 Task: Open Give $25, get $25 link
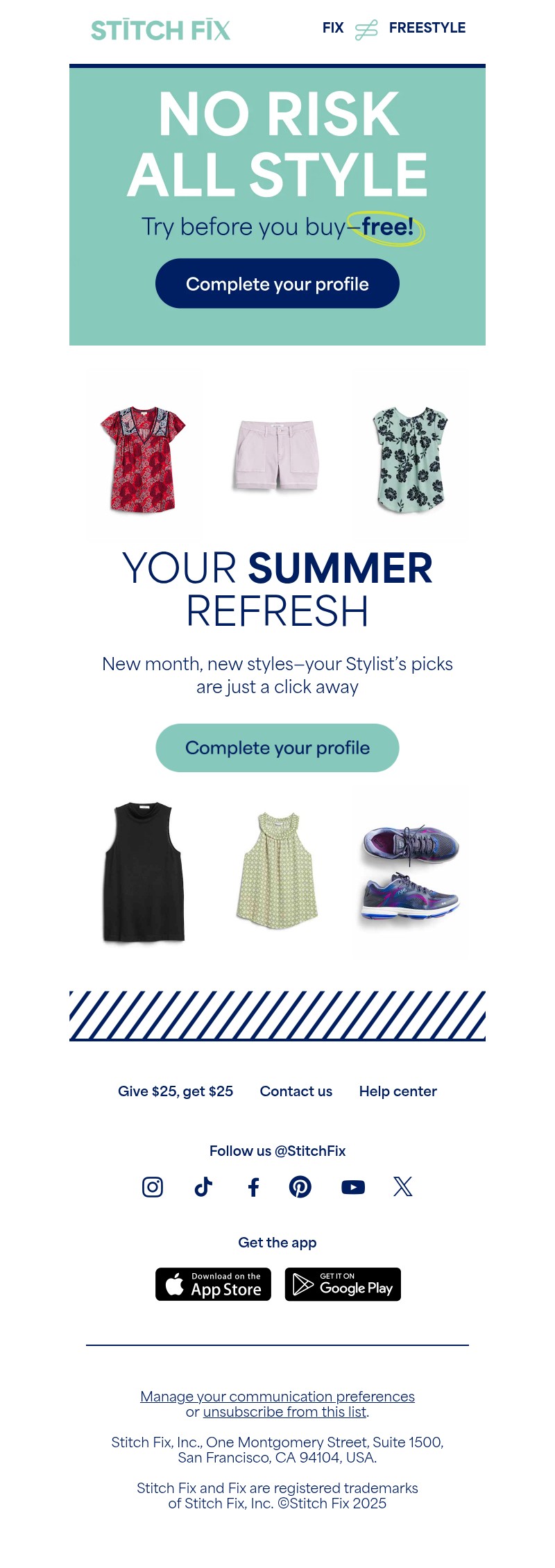click(176, 1091)
